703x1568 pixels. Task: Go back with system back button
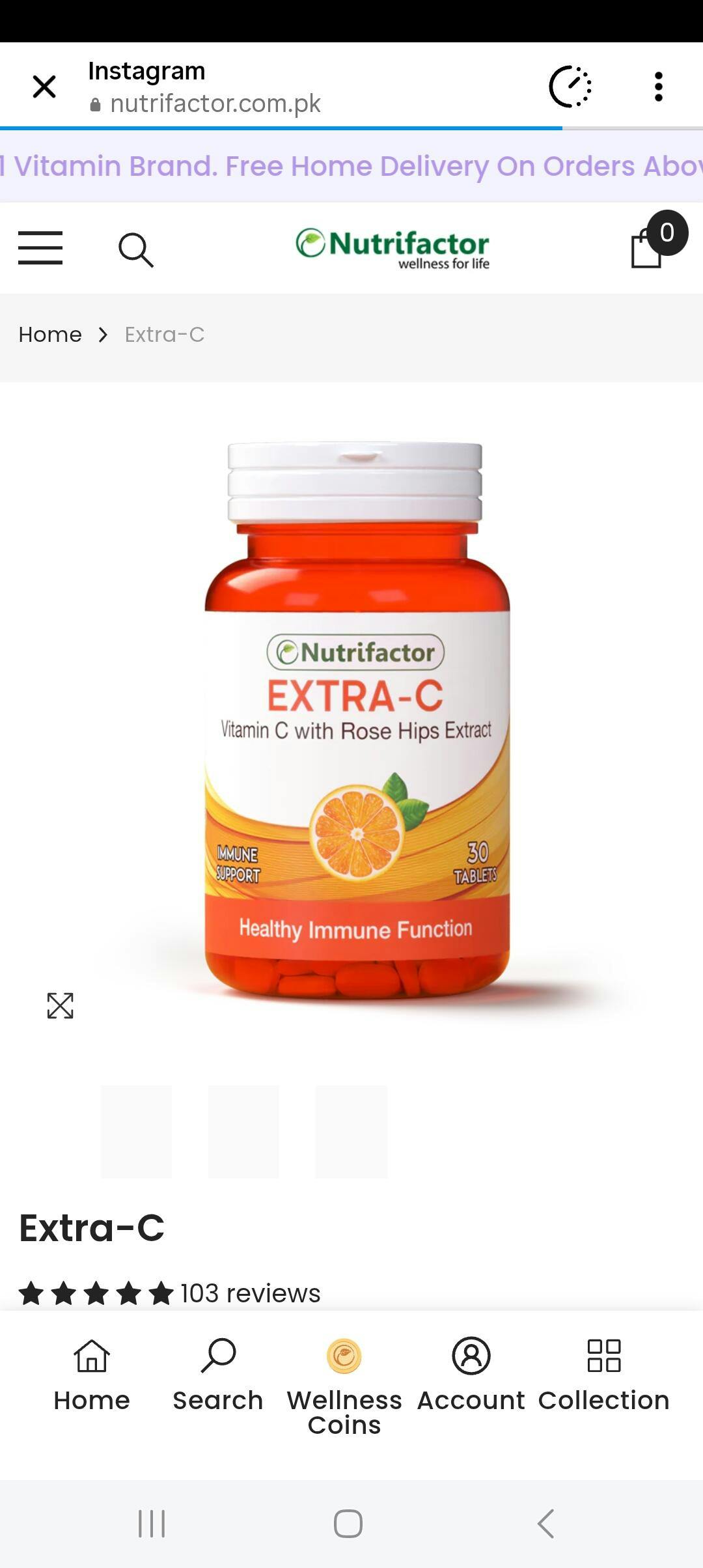pyautogui.click(x=546, y=1524)
